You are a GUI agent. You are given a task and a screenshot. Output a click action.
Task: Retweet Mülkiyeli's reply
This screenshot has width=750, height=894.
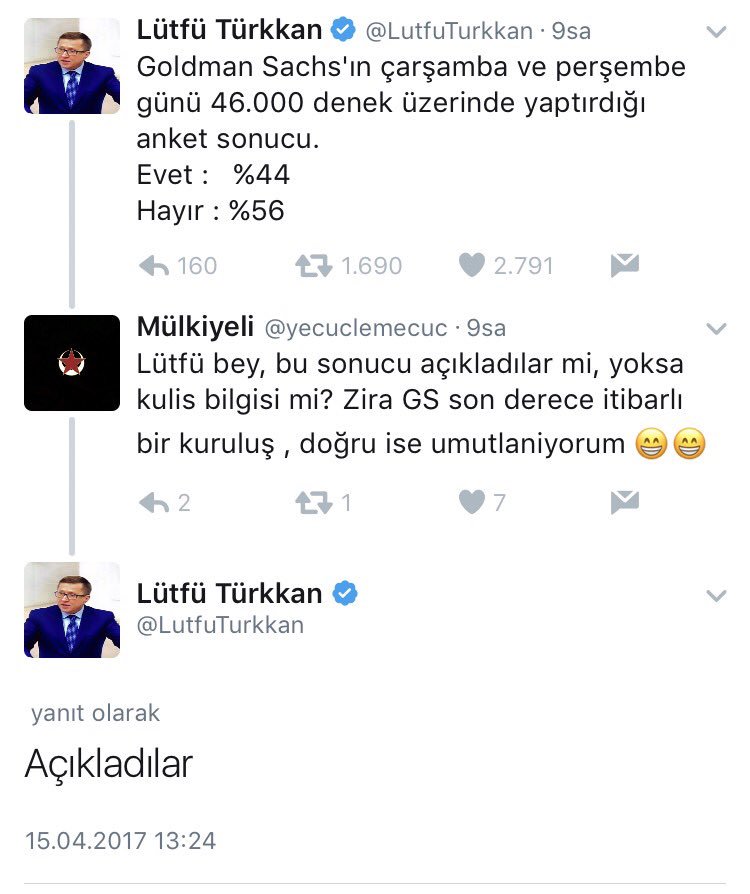click(316, 502)
